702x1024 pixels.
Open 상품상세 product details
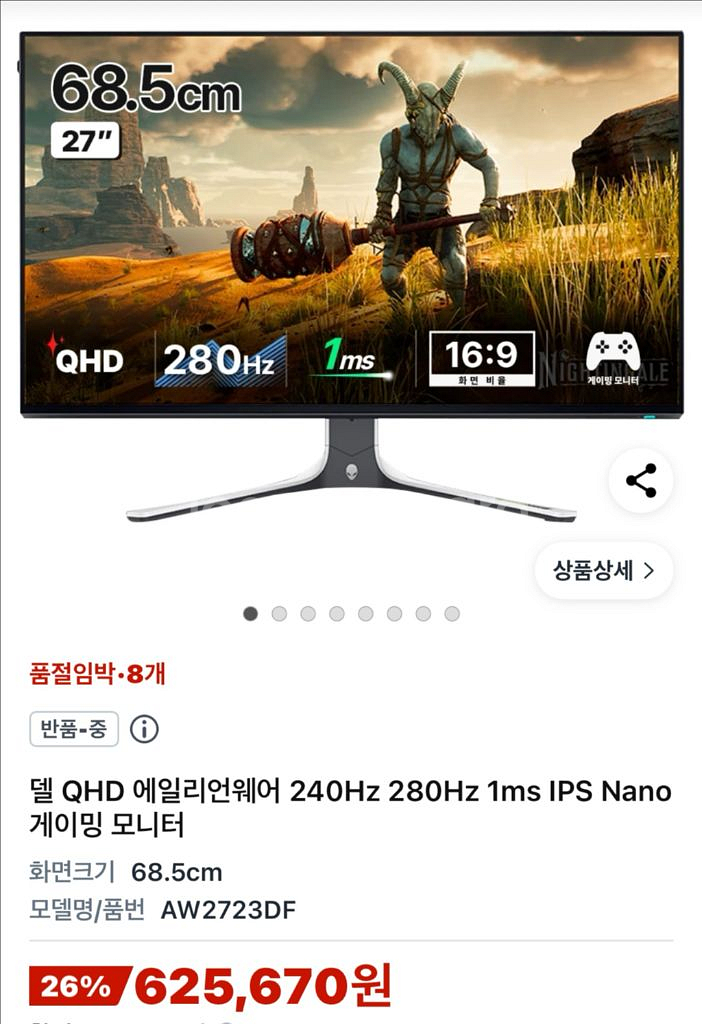click(x=604, y=571)
